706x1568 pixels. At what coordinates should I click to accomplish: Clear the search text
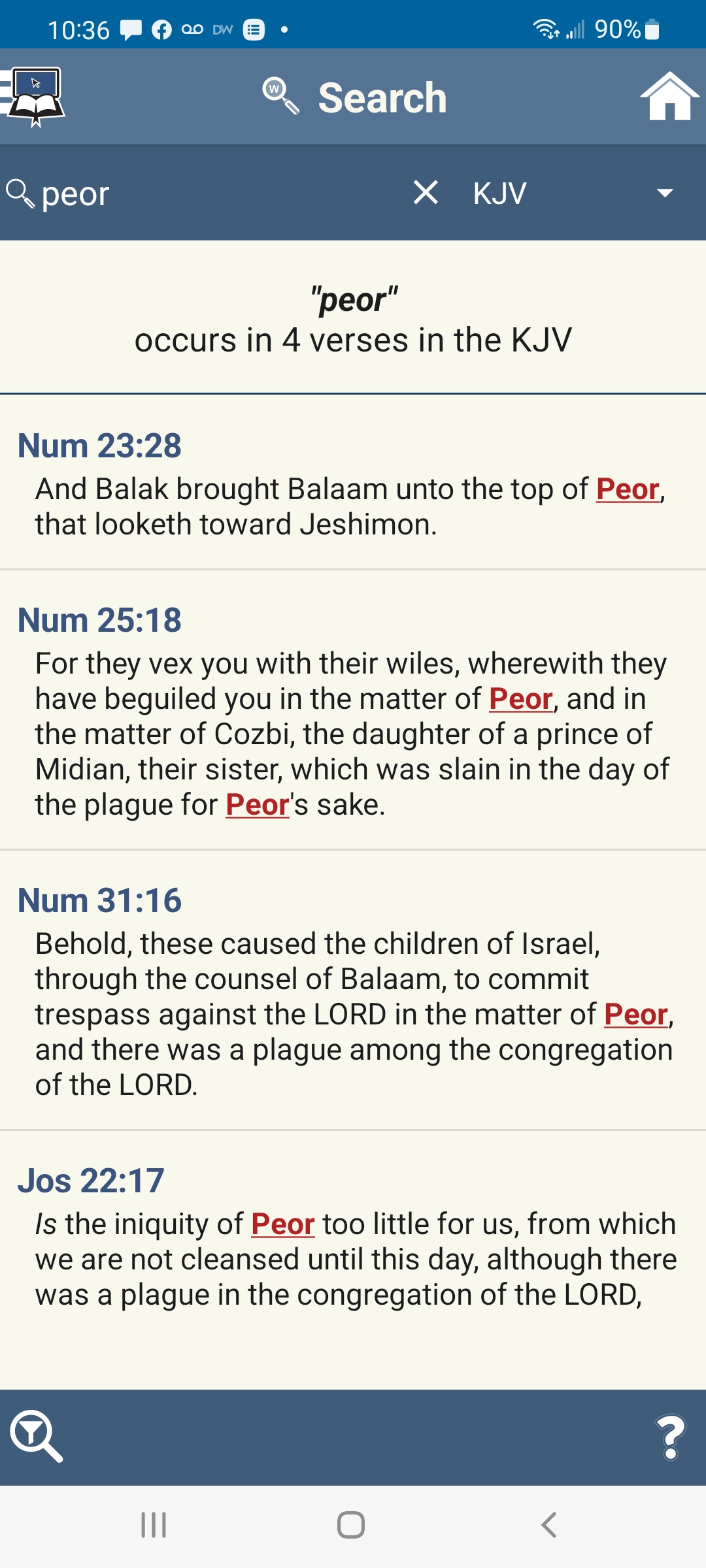(426, 193)
